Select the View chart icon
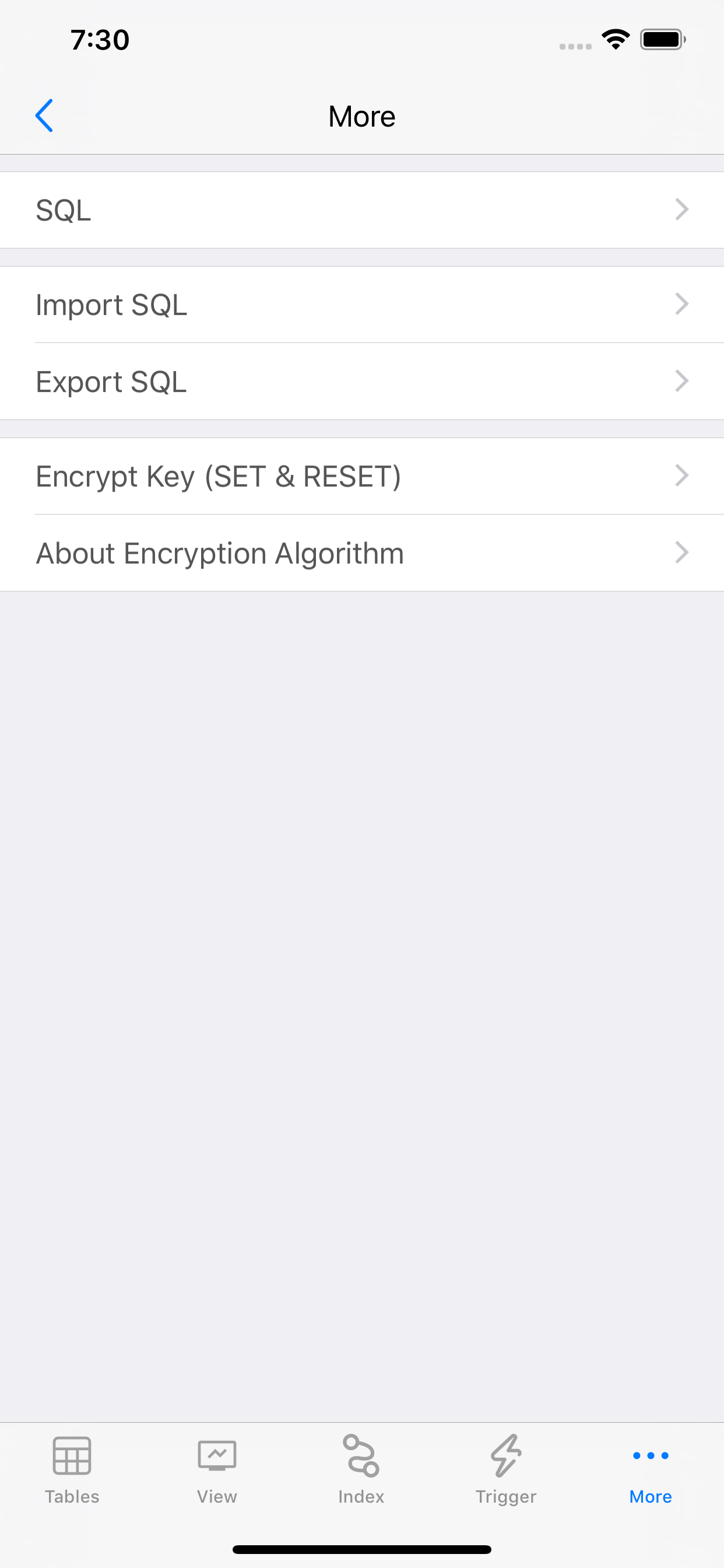This screenshot has width=724, height=1568. pyautogui.click(x=217, y=1456)
